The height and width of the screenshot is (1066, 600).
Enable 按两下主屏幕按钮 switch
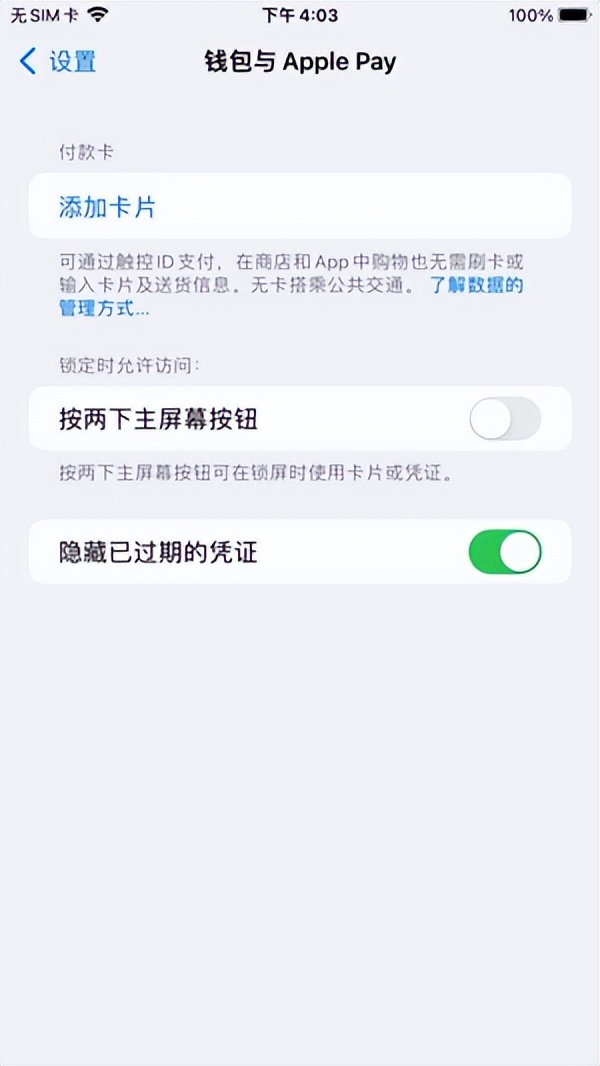(x=505, y=419)
